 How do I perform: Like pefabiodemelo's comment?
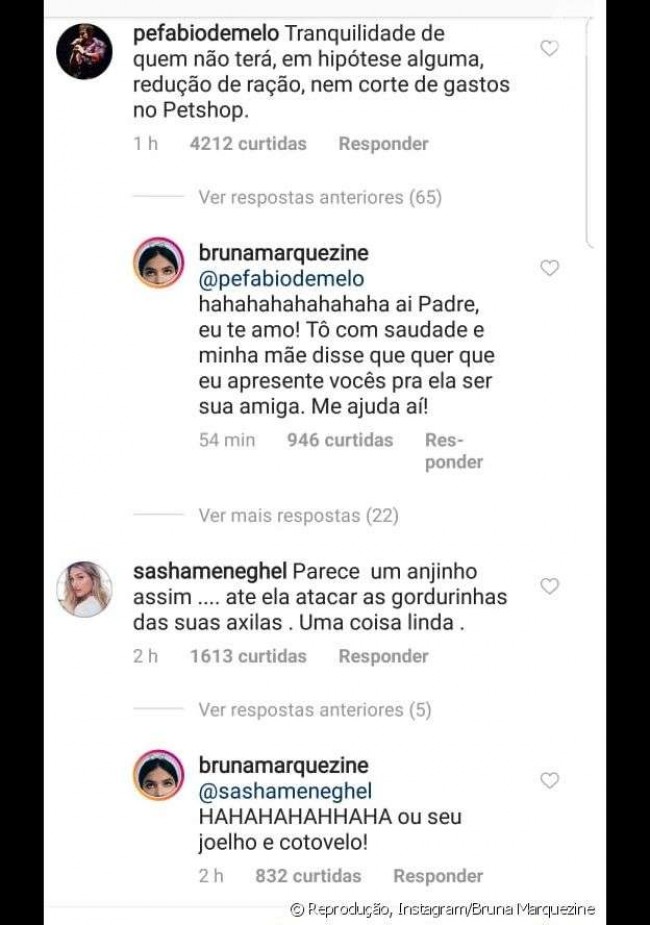(x=549, y=48)
